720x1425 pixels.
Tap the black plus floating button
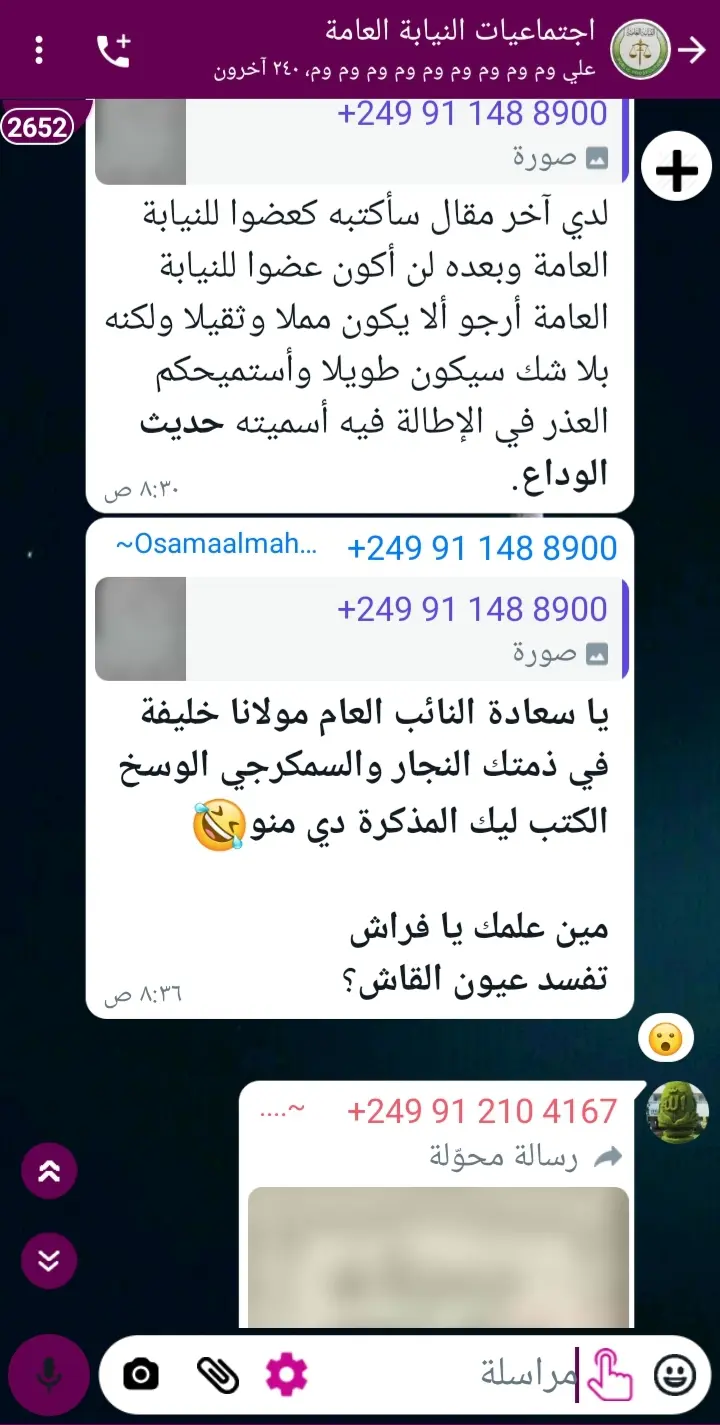677,171
